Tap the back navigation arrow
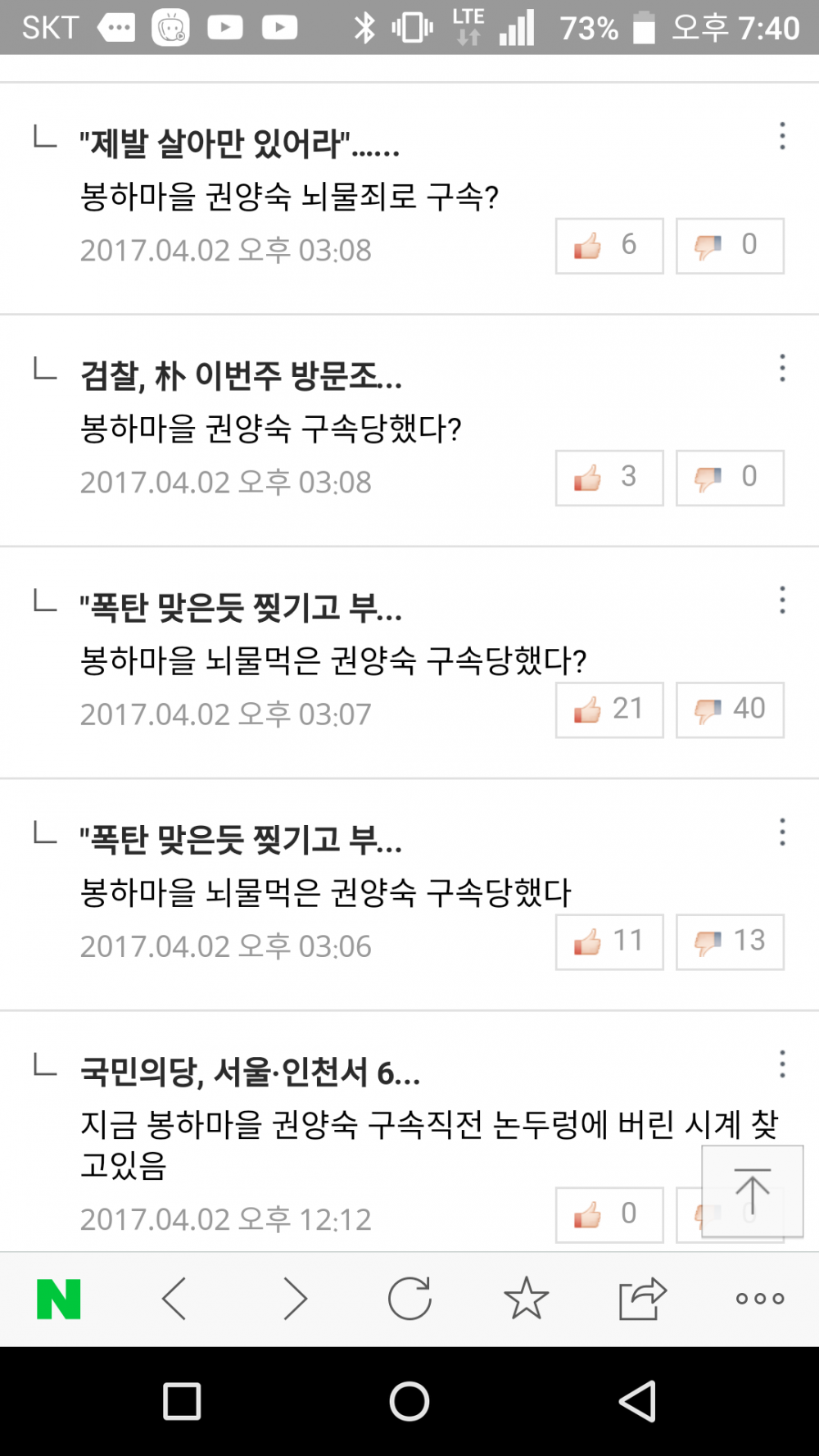819x1456 pixels. [174, 1297]
